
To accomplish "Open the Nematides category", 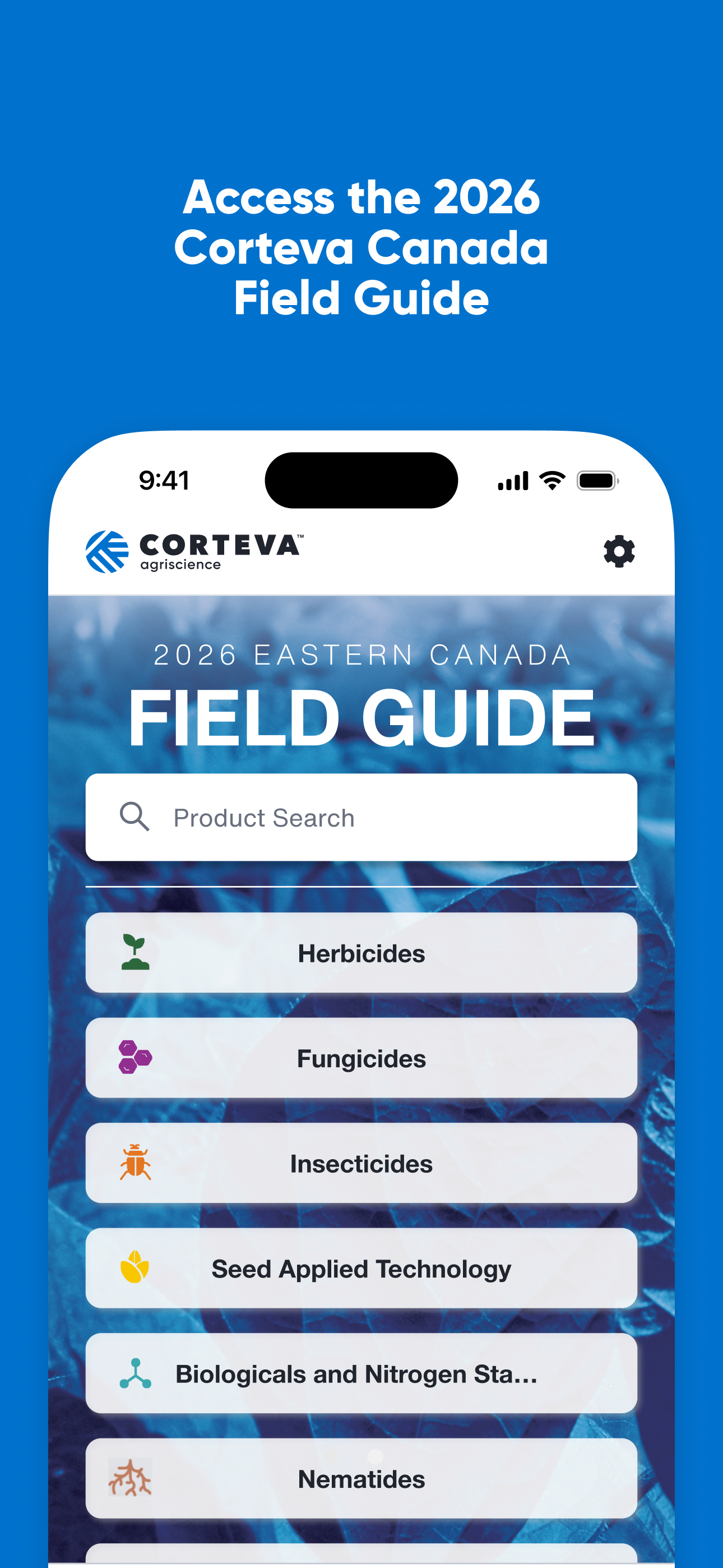I will (x=361, y=1479).
